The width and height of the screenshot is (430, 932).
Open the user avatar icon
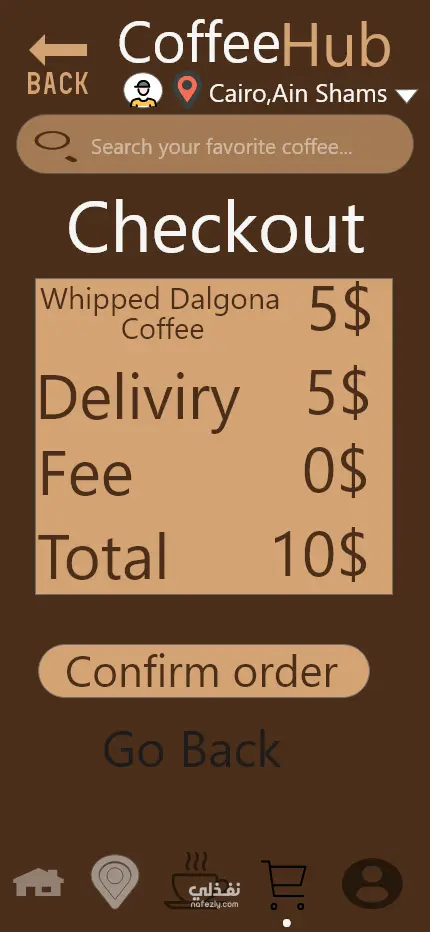[x=143, y=92]
